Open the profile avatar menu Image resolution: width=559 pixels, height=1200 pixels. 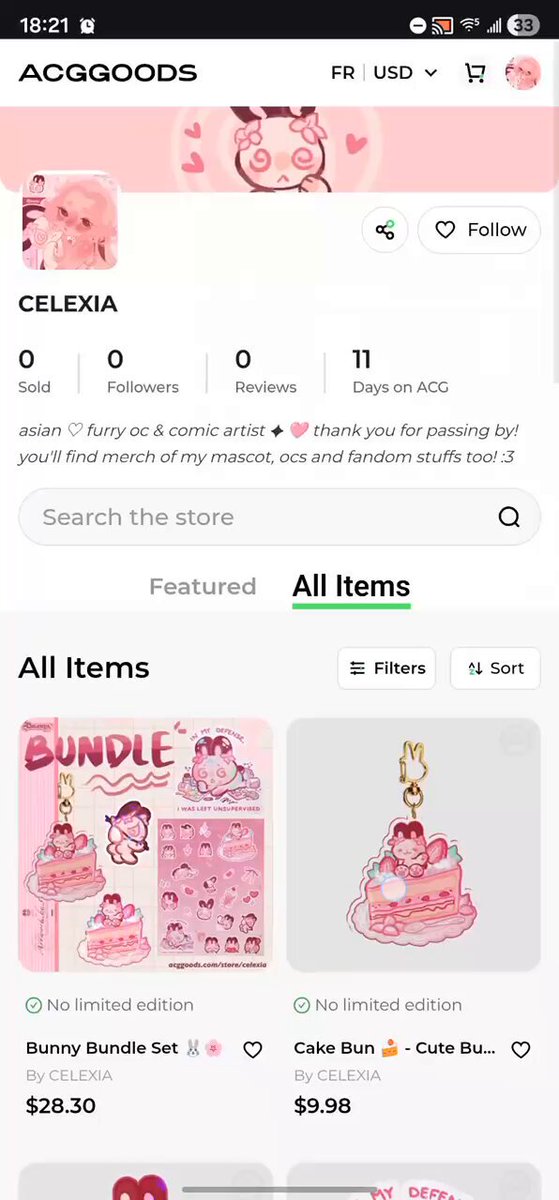(x=523, y=73)
